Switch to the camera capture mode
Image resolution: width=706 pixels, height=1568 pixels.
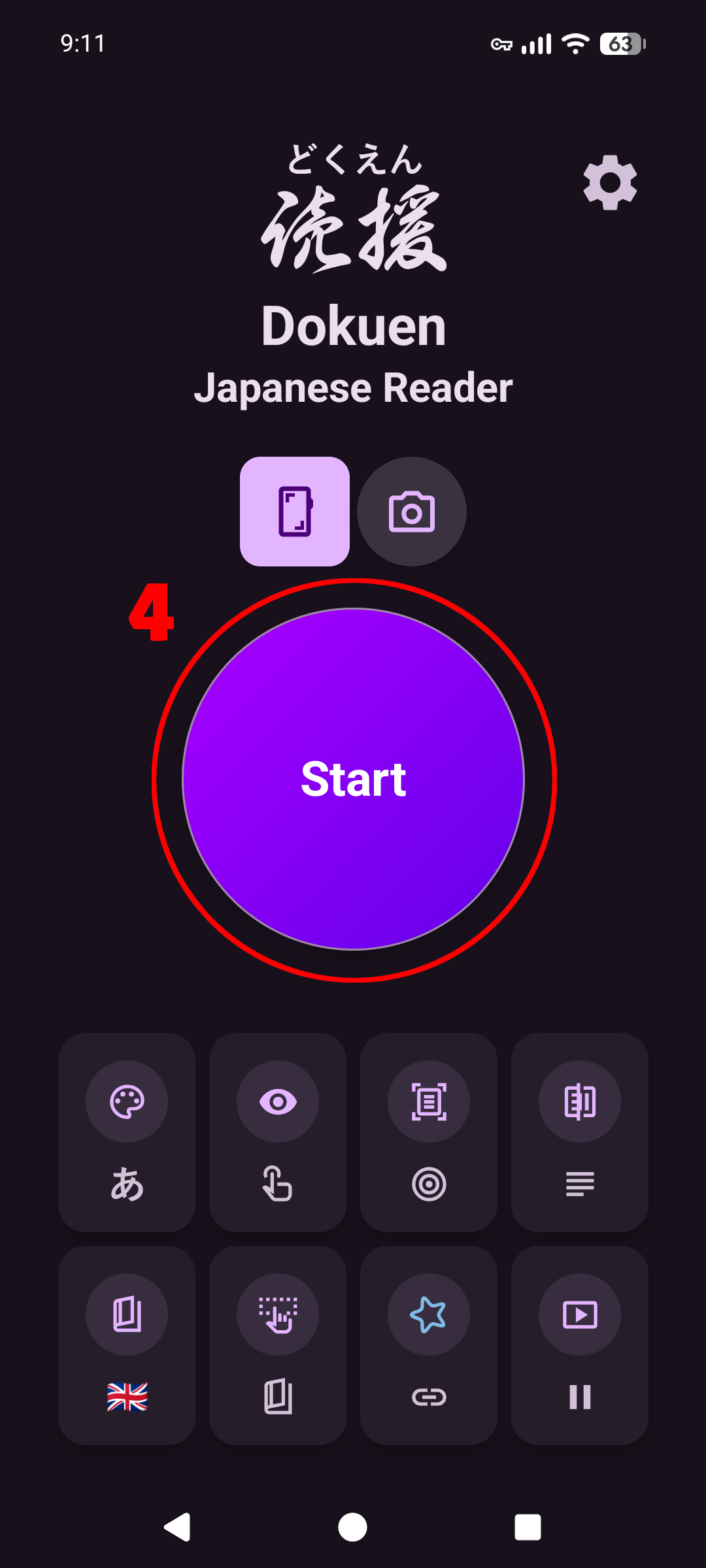(x=412, y=512)
